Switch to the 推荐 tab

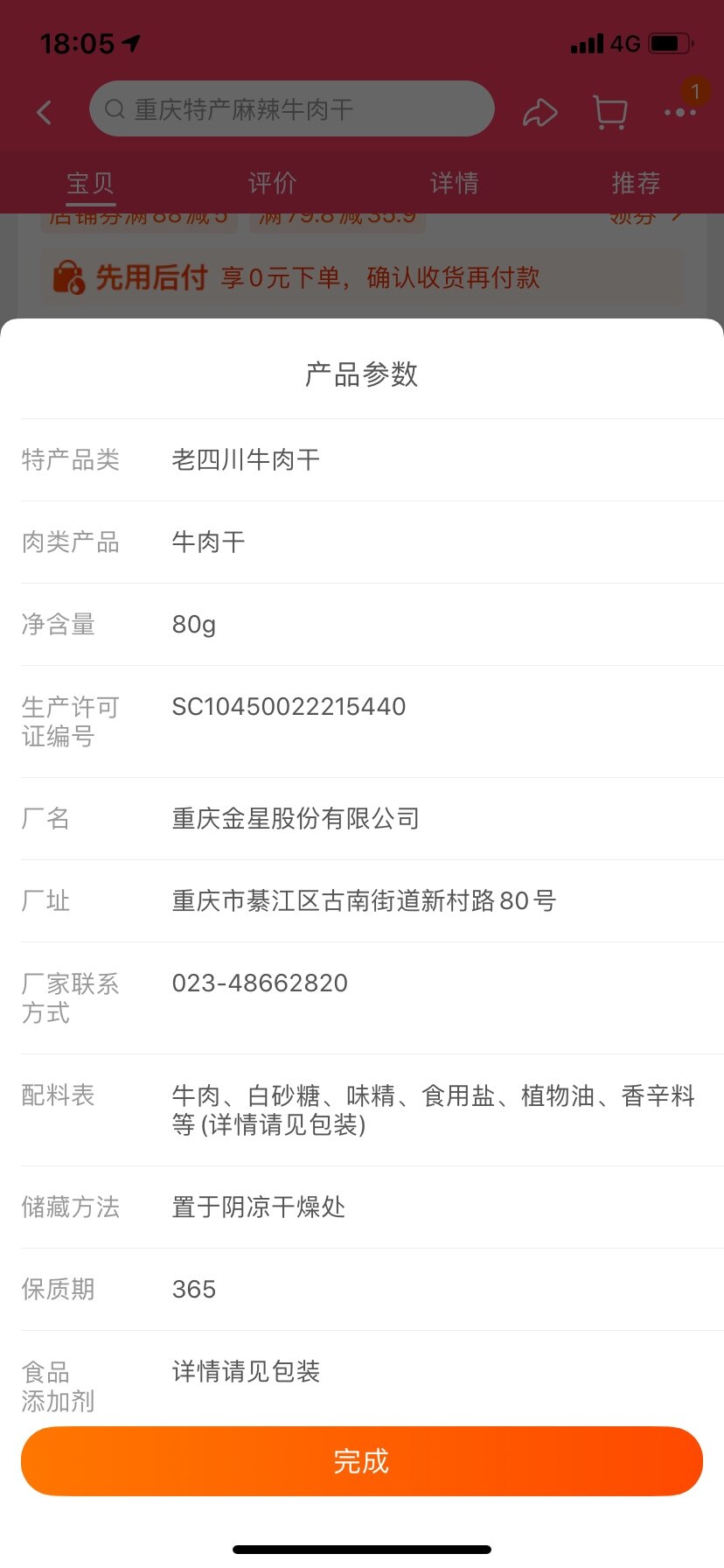pyautogui.click(x=636, y=183)
